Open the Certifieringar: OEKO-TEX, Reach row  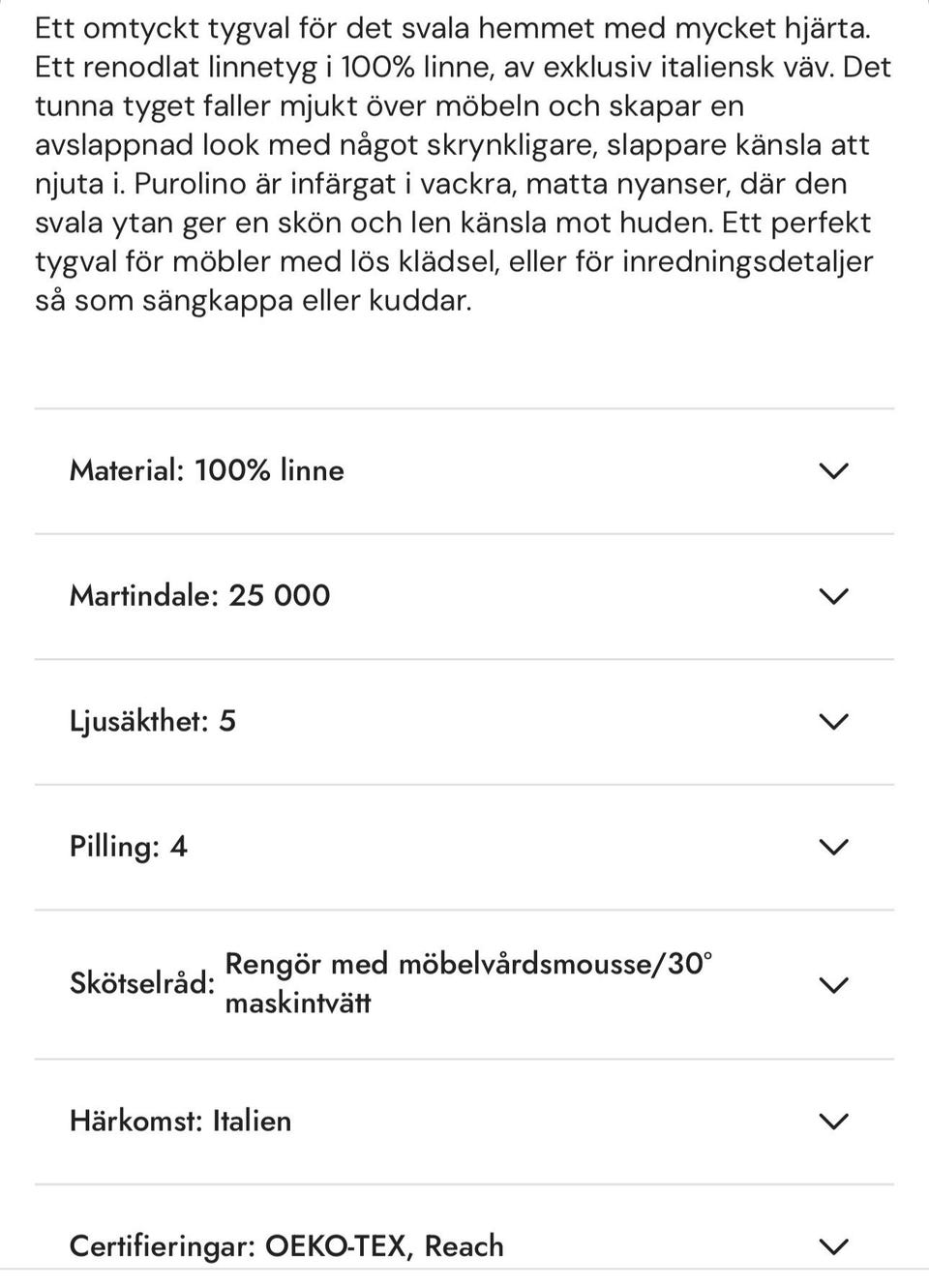pyautogui.click(x=832, y=1246)
